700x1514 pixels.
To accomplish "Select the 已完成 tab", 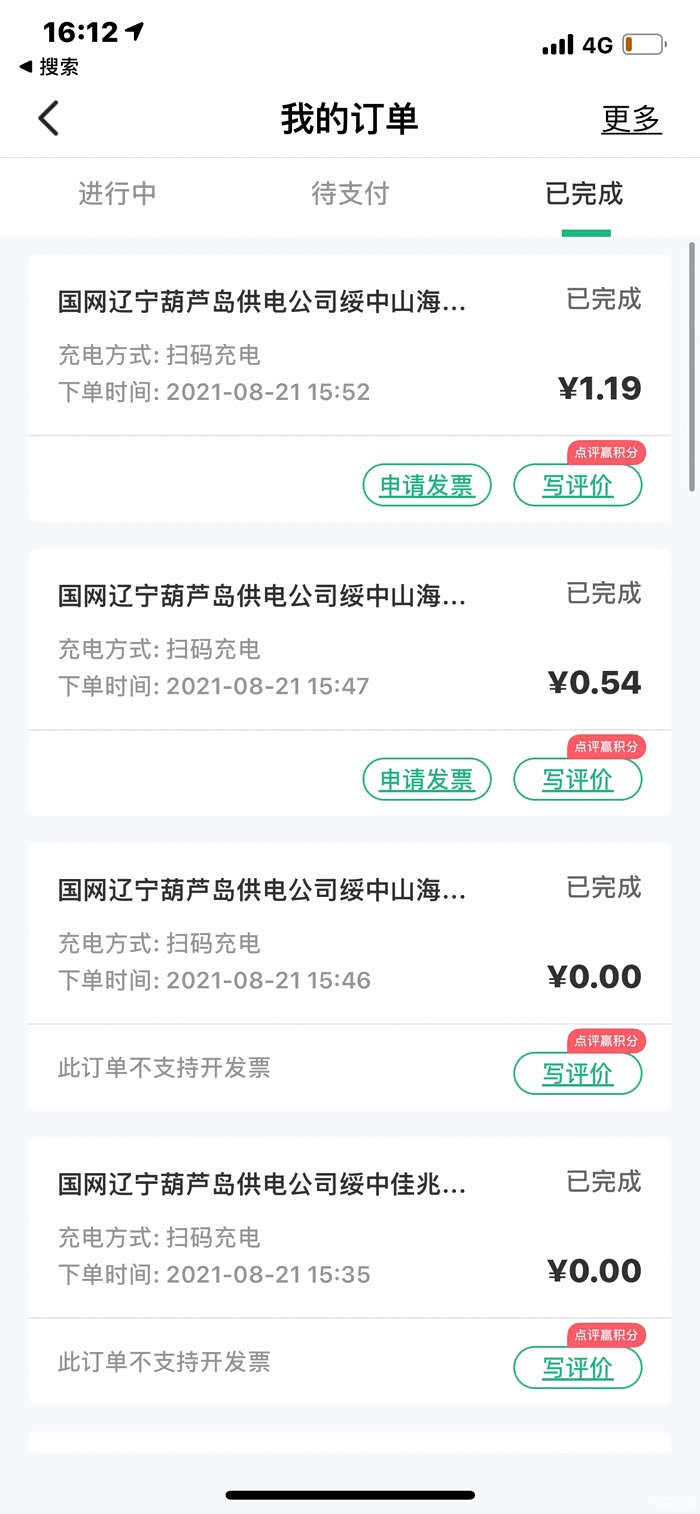I will 584,193.
